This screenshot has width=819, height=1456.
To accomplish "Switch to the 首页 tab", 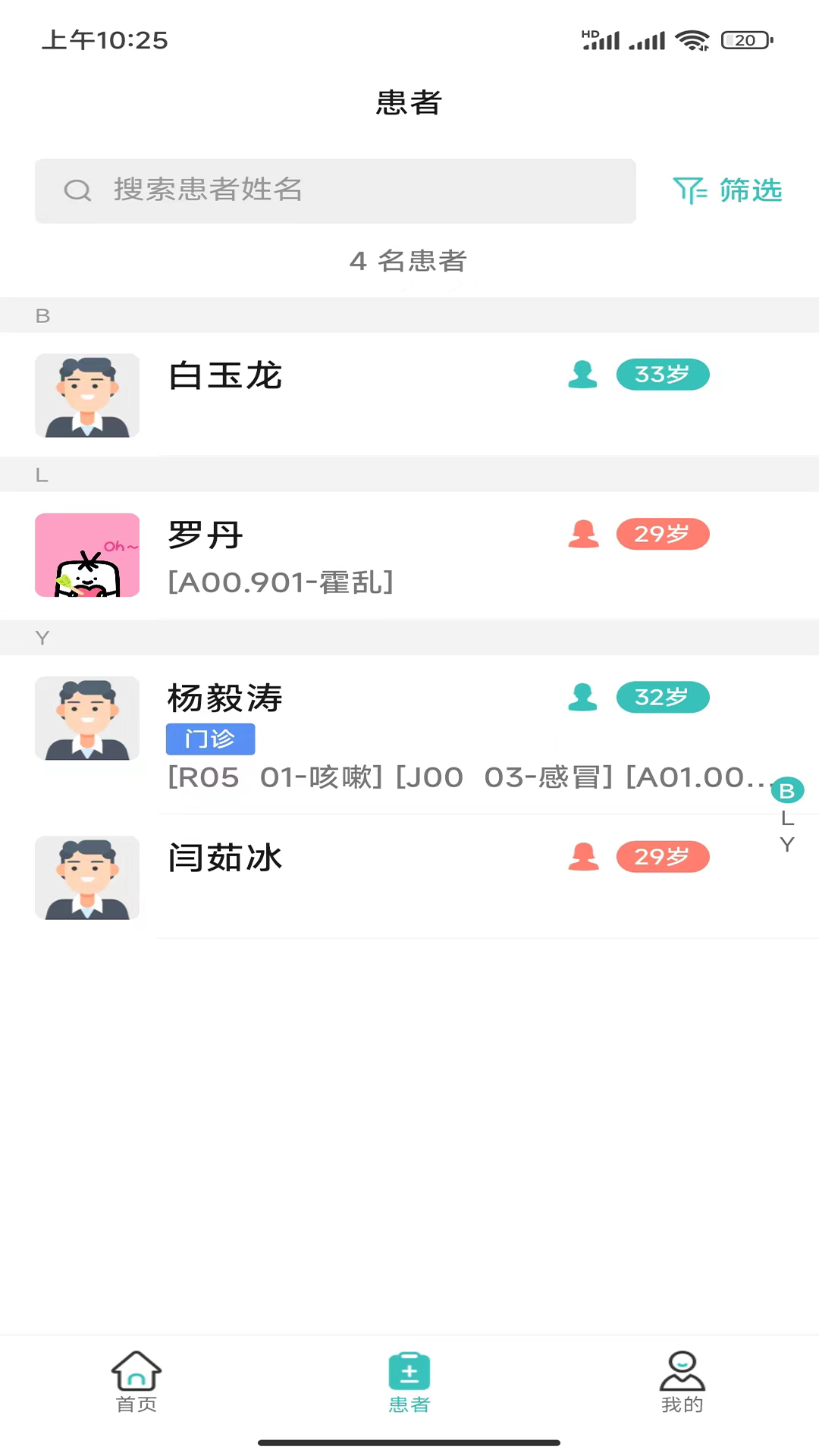I will click(x=136, y=1382).
